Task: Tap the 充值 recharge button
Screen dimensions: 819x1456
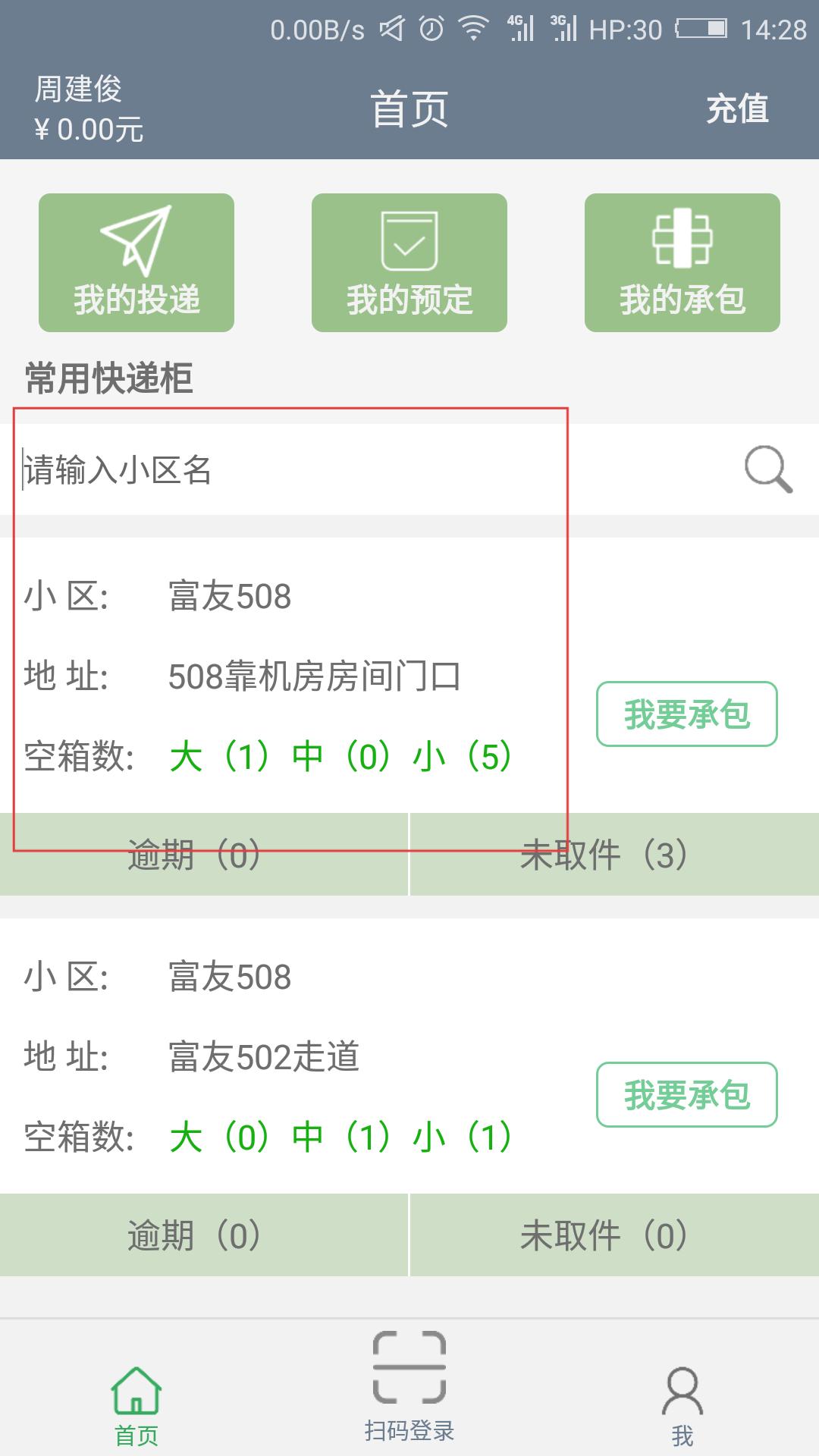Action: (737, 108)
